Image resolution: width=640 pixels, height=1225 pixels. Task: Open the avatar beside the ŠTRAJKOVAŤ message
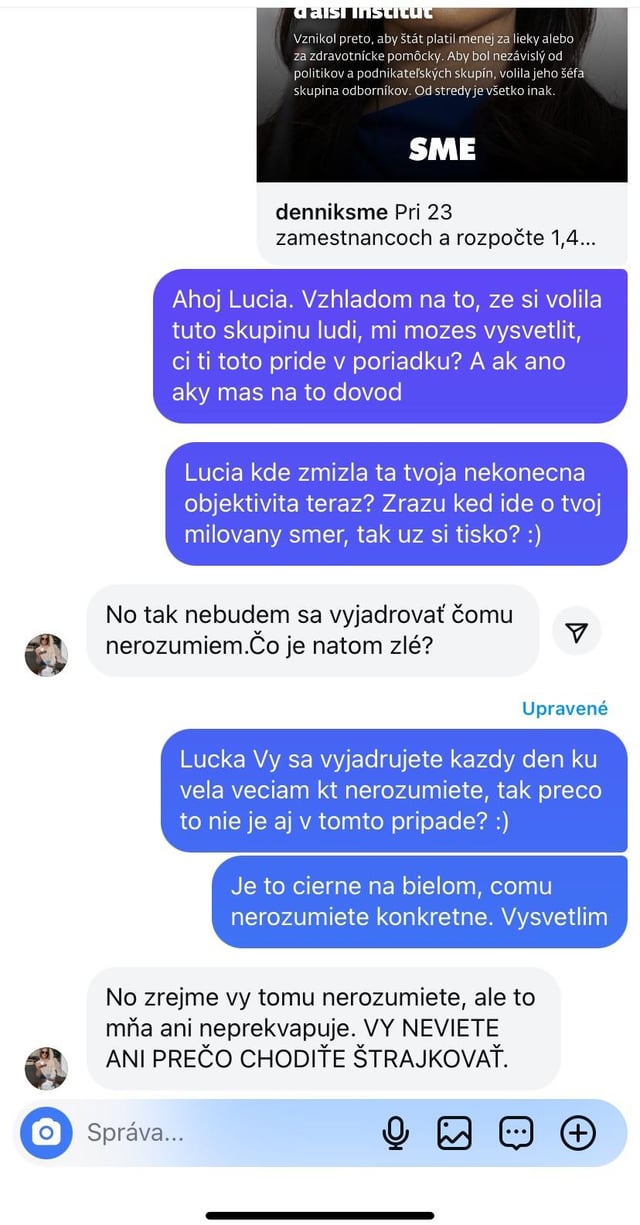(x=46, y=1068)
